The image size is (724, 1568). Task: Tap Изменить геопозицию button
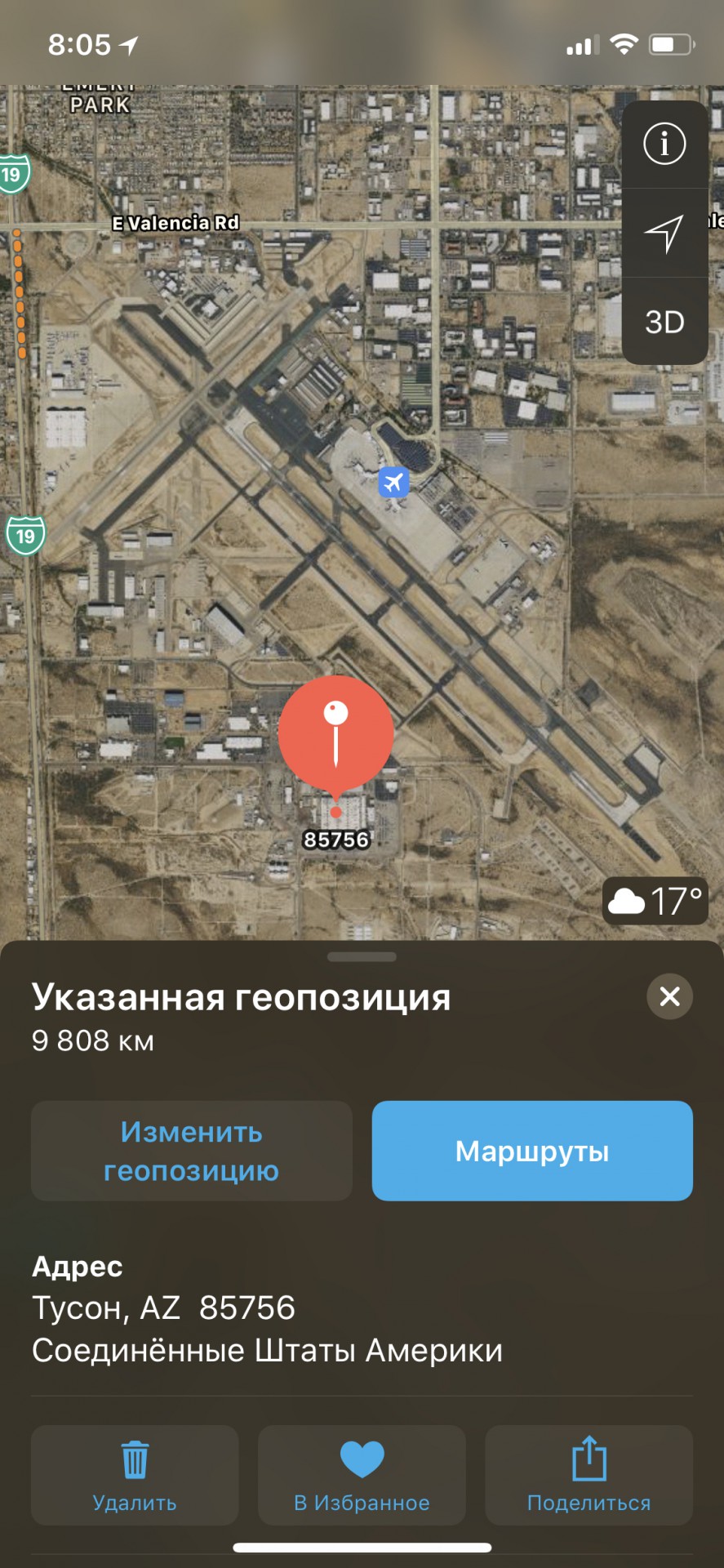coord(192,1151)
